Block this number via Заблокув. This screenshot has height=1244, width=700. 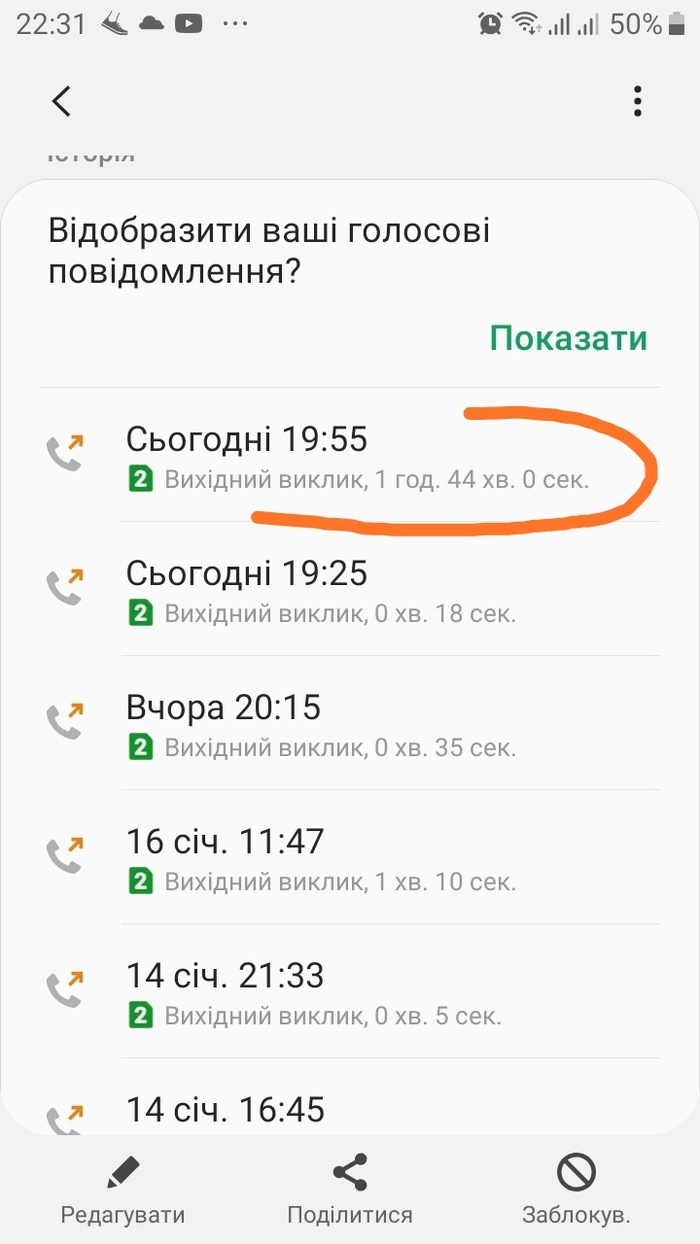(576, 1191)
